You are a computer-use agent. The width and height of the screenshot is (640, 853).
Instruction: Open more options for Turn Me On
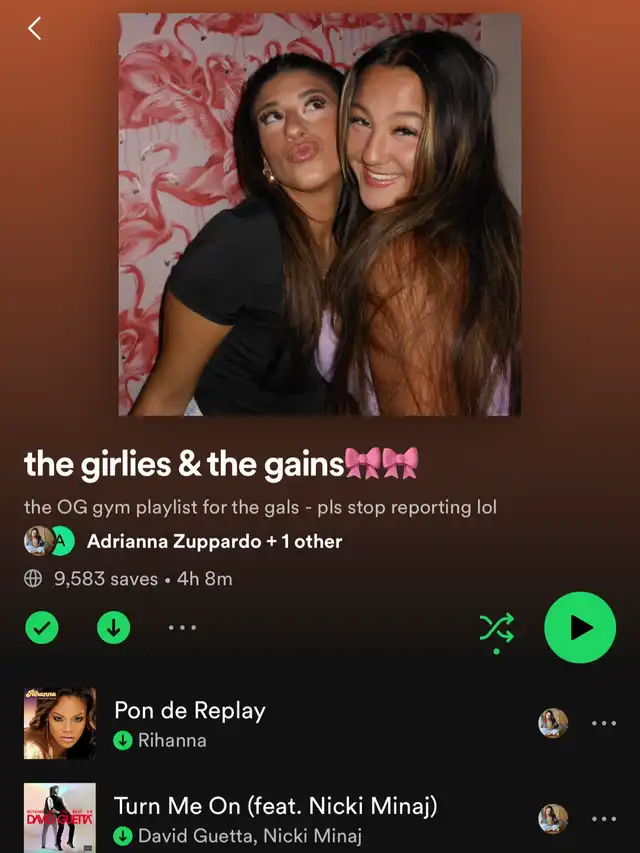(x=604, y=818)
